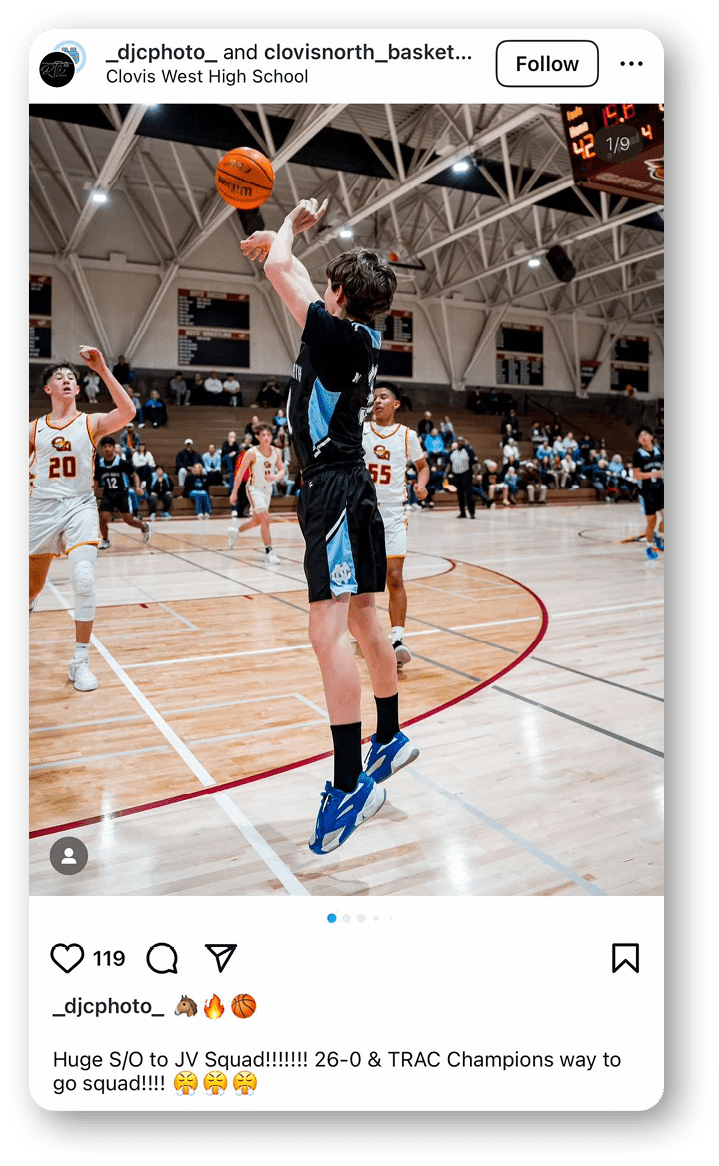Open the three-dot post options menu

[x=631, y=64]
